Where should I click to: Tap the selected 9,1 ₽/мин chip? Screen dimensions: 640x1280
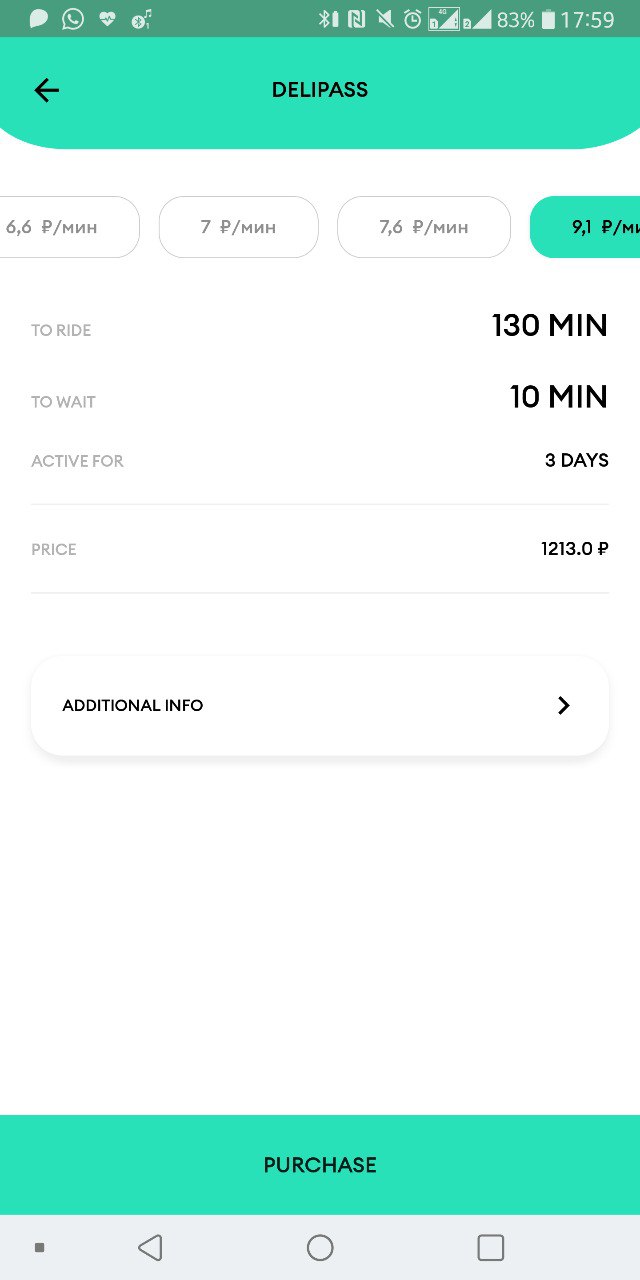coord(585,227)
